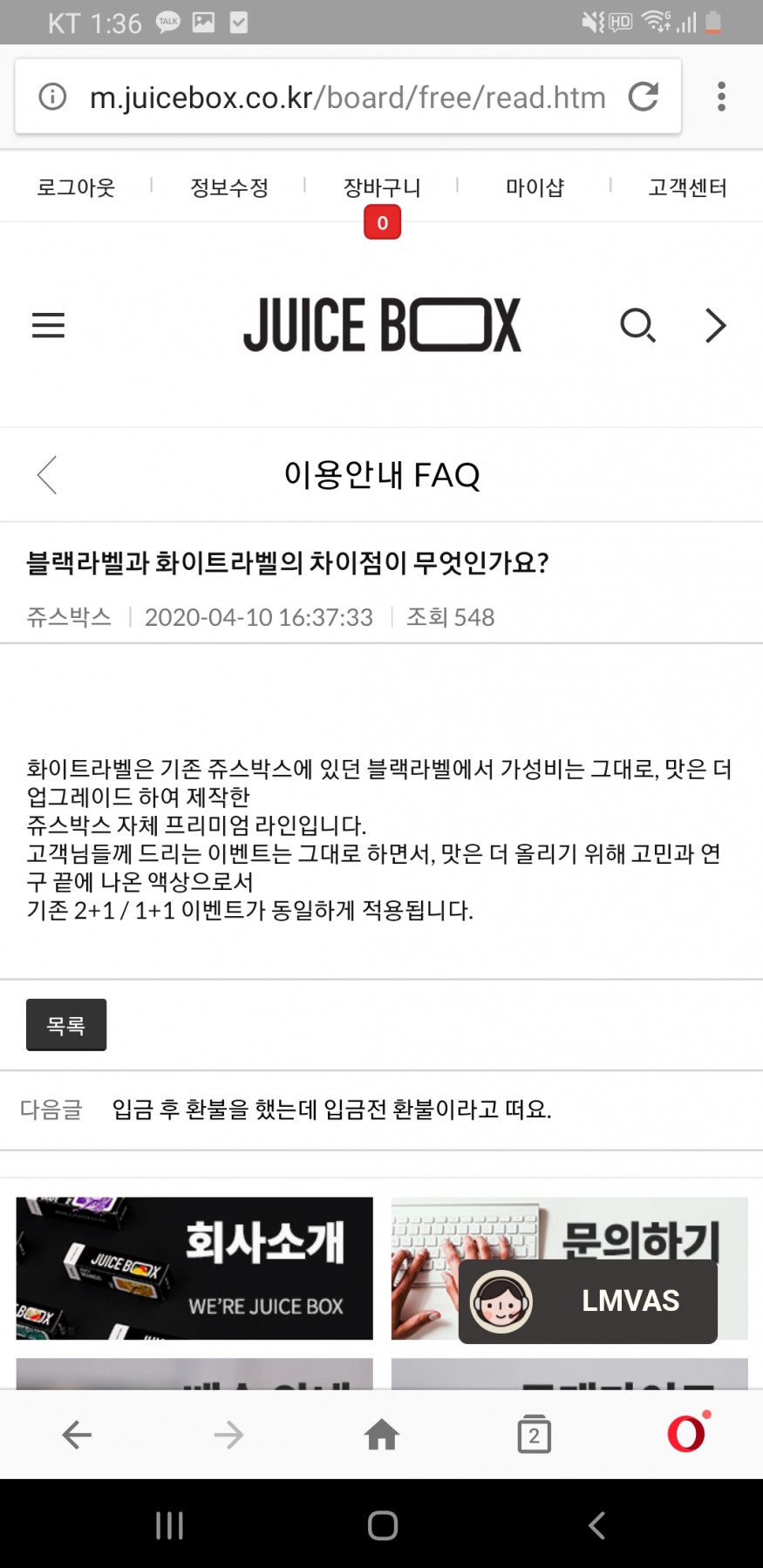
Task: Open the 장바구니 shopping cart
Action: pyautogui.click(x=382, y=187)
